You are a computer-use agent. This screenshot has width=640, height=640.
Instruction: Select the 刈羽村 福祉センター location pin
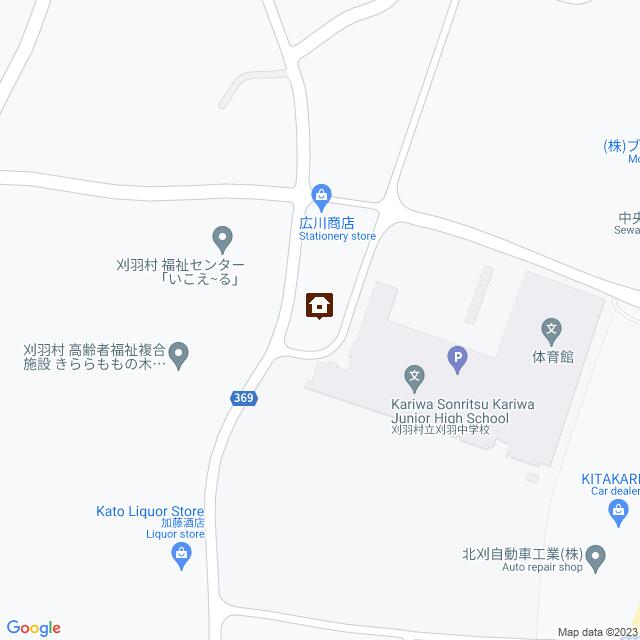coord(222,239)
